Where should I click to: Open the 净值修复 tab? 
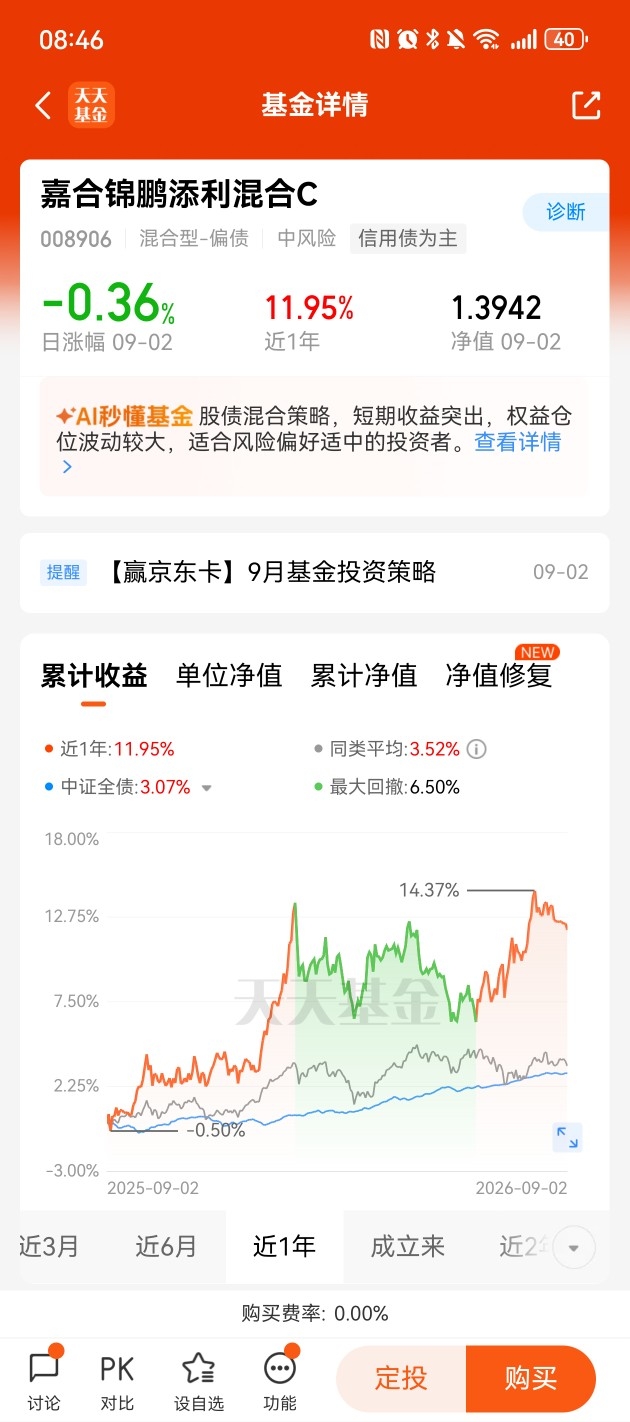pyautogui.click(x=499, y=675)
